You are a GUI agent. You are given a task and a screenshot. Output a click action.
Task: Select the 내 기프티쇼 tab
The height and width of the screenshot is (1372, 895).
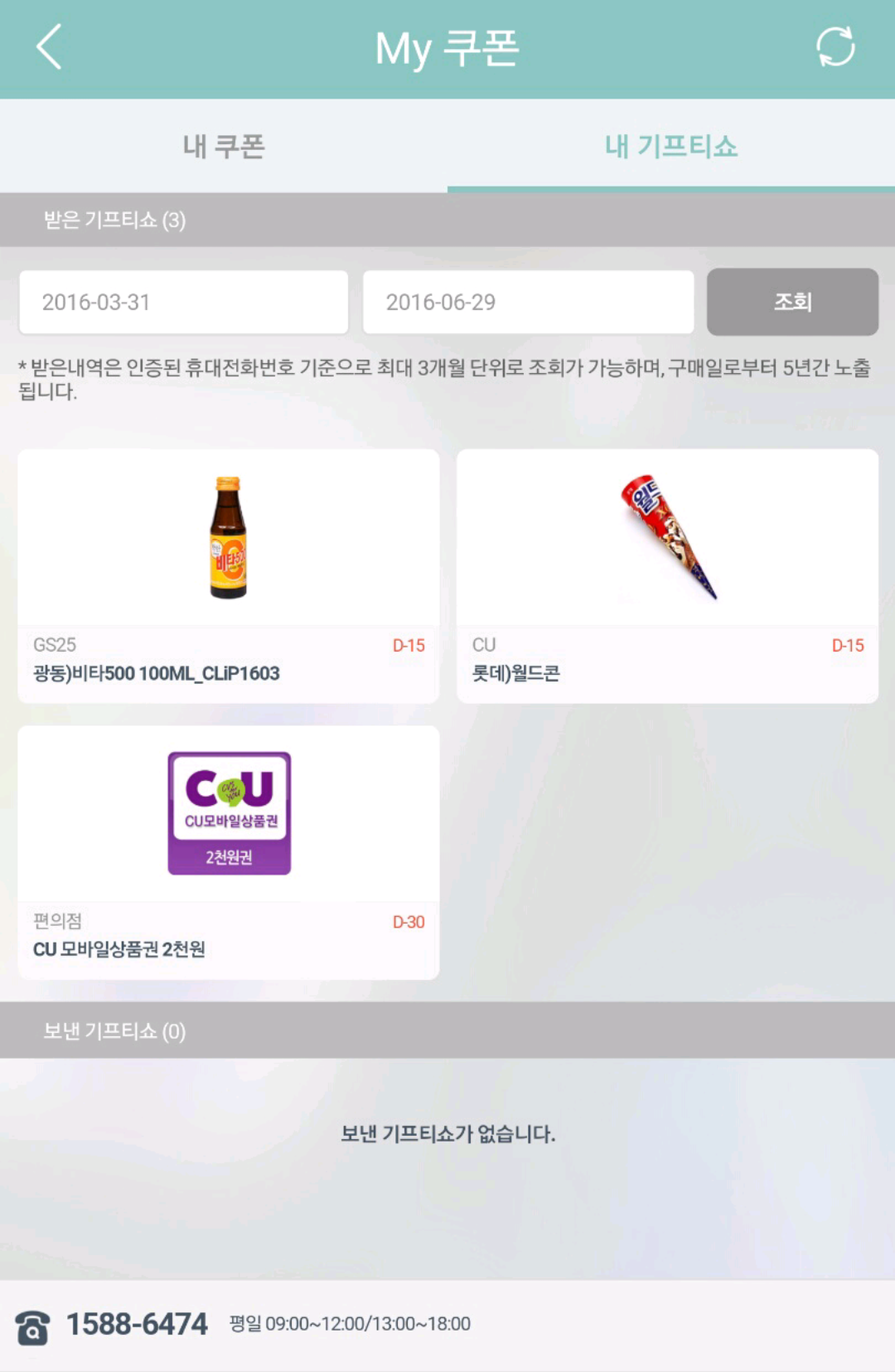670,147
